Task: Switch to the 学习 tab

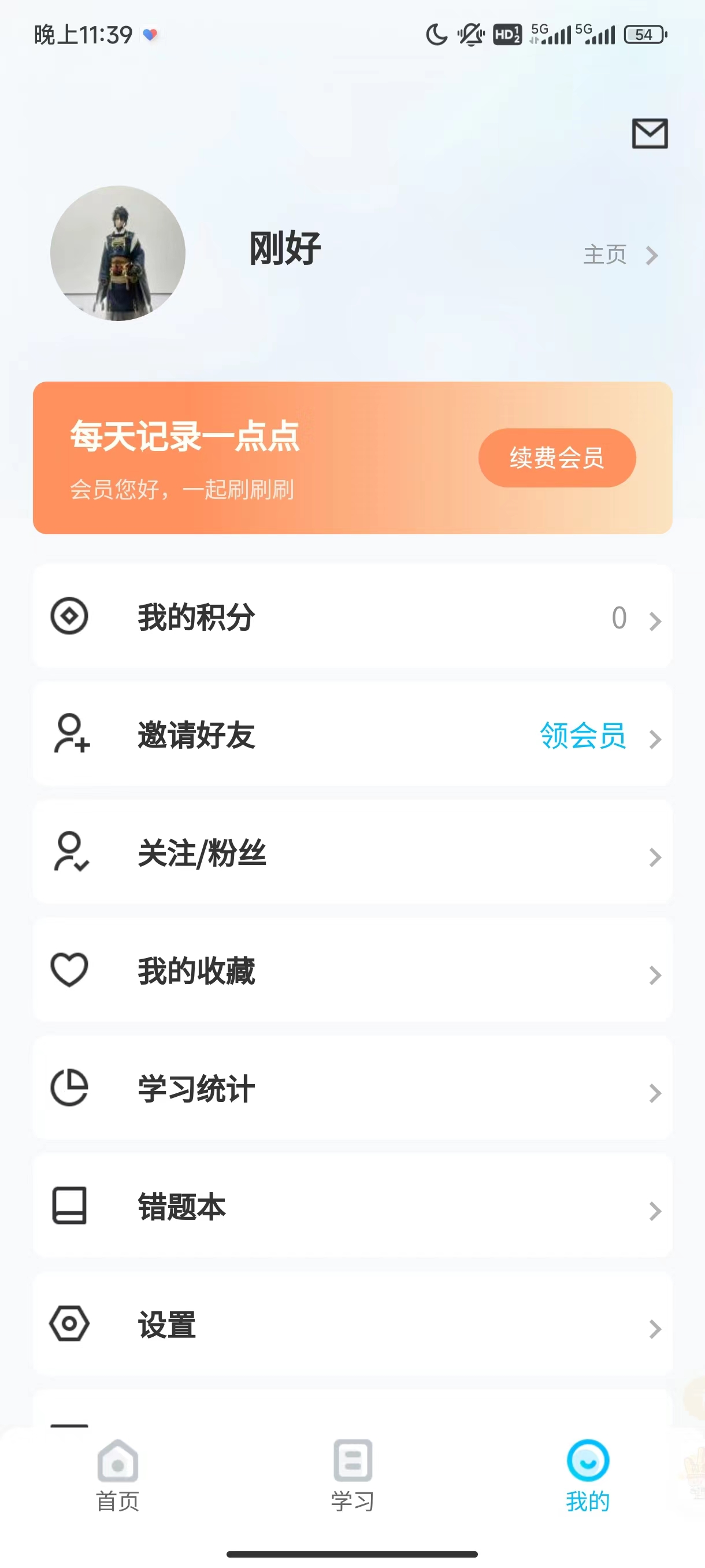Action: pos(352,1475)
